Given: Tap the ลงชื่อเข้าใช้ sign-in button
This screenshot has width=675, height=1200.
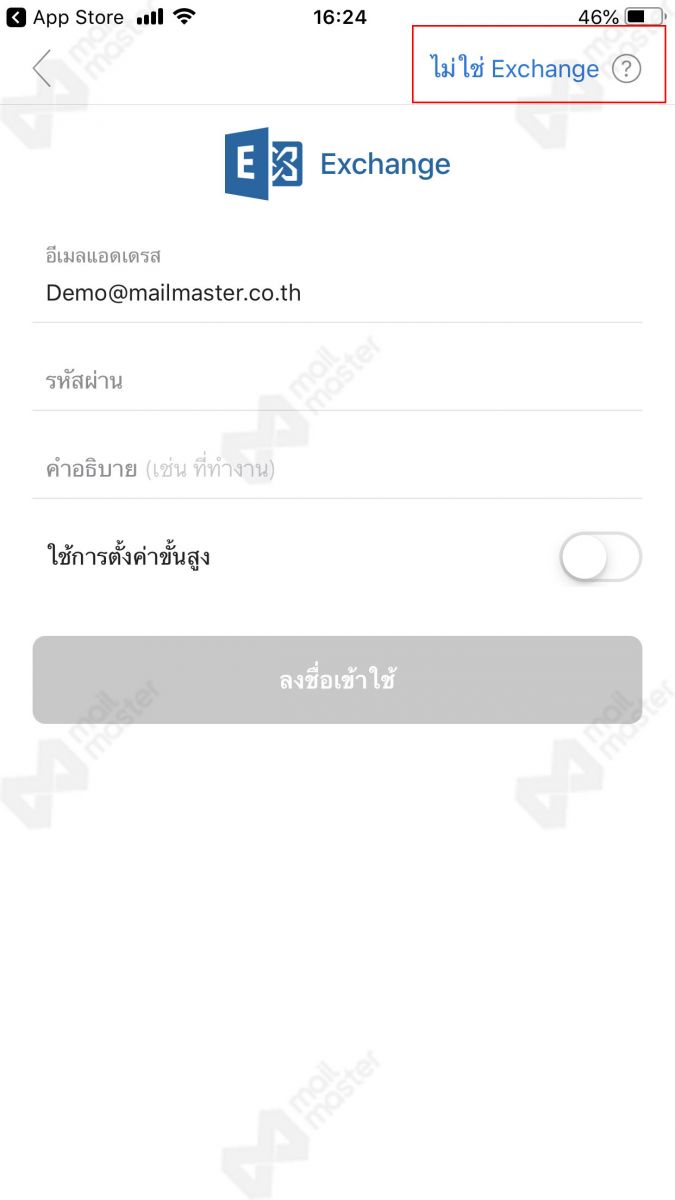Looking at the screenshot, I should [337, 680].
